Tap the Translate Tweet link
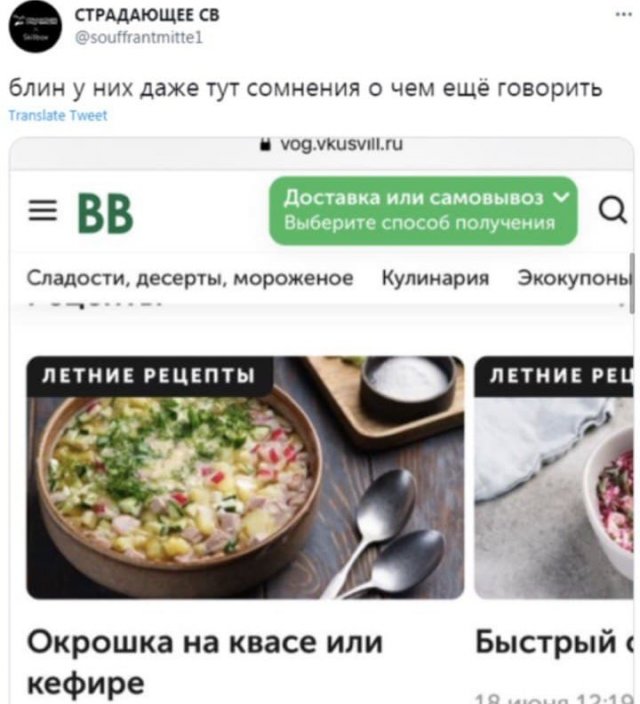This screenshot has width=640, height=704. (x=57, y=115)
